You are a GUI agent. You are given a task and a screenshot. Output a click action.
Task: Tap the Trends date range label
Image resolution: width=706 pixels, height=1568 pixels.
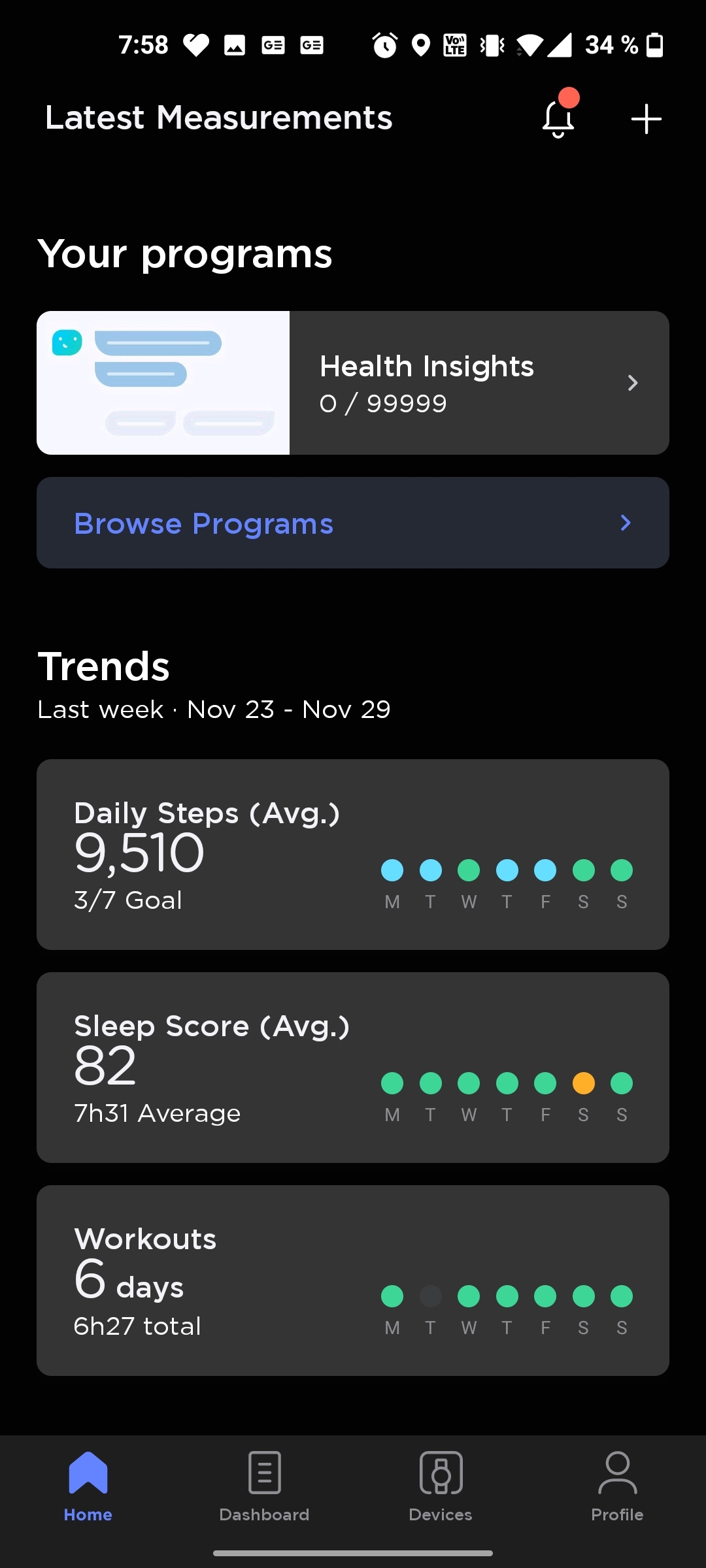tap(214, 709)
